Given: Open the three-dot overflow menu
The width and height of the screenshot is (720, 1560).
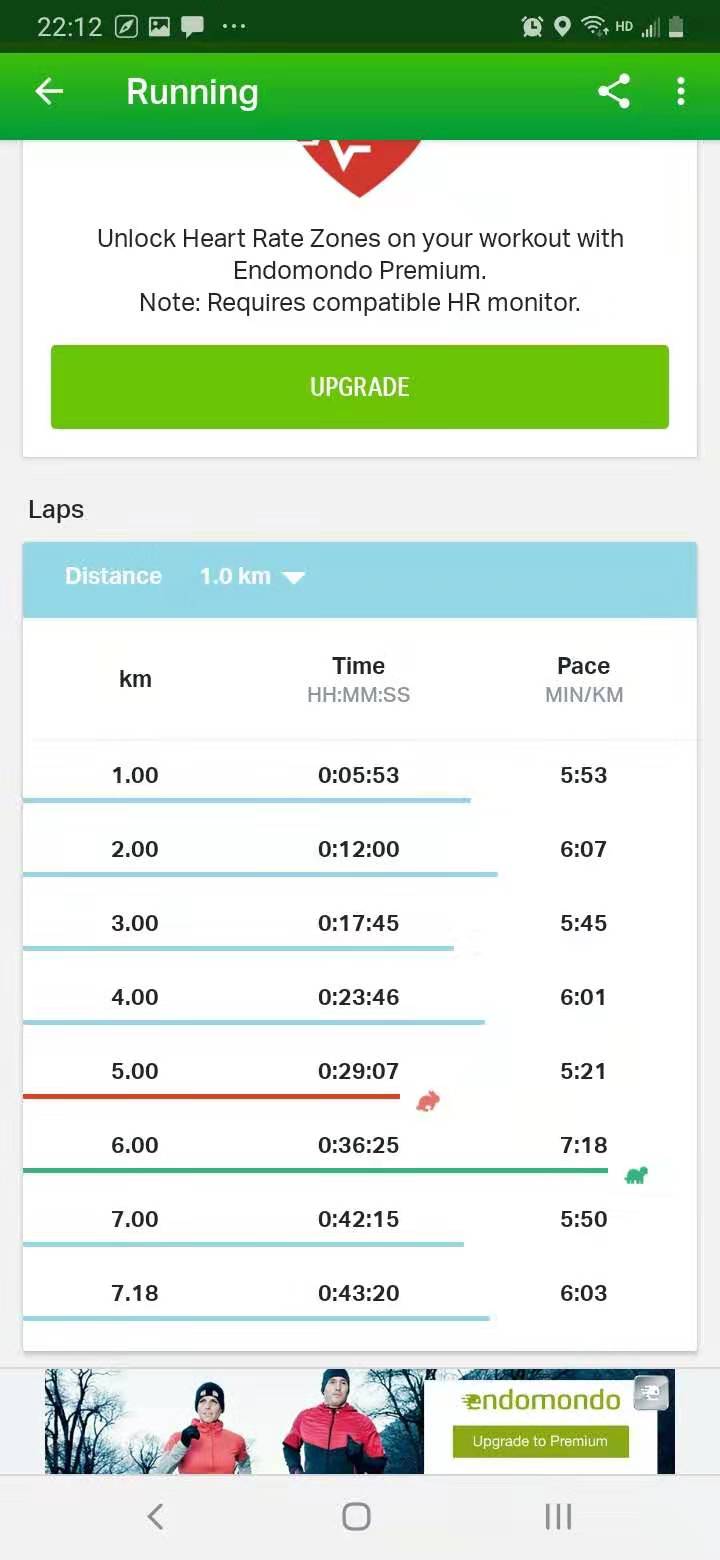Looking at the screenshot, I should coord(681,92).
